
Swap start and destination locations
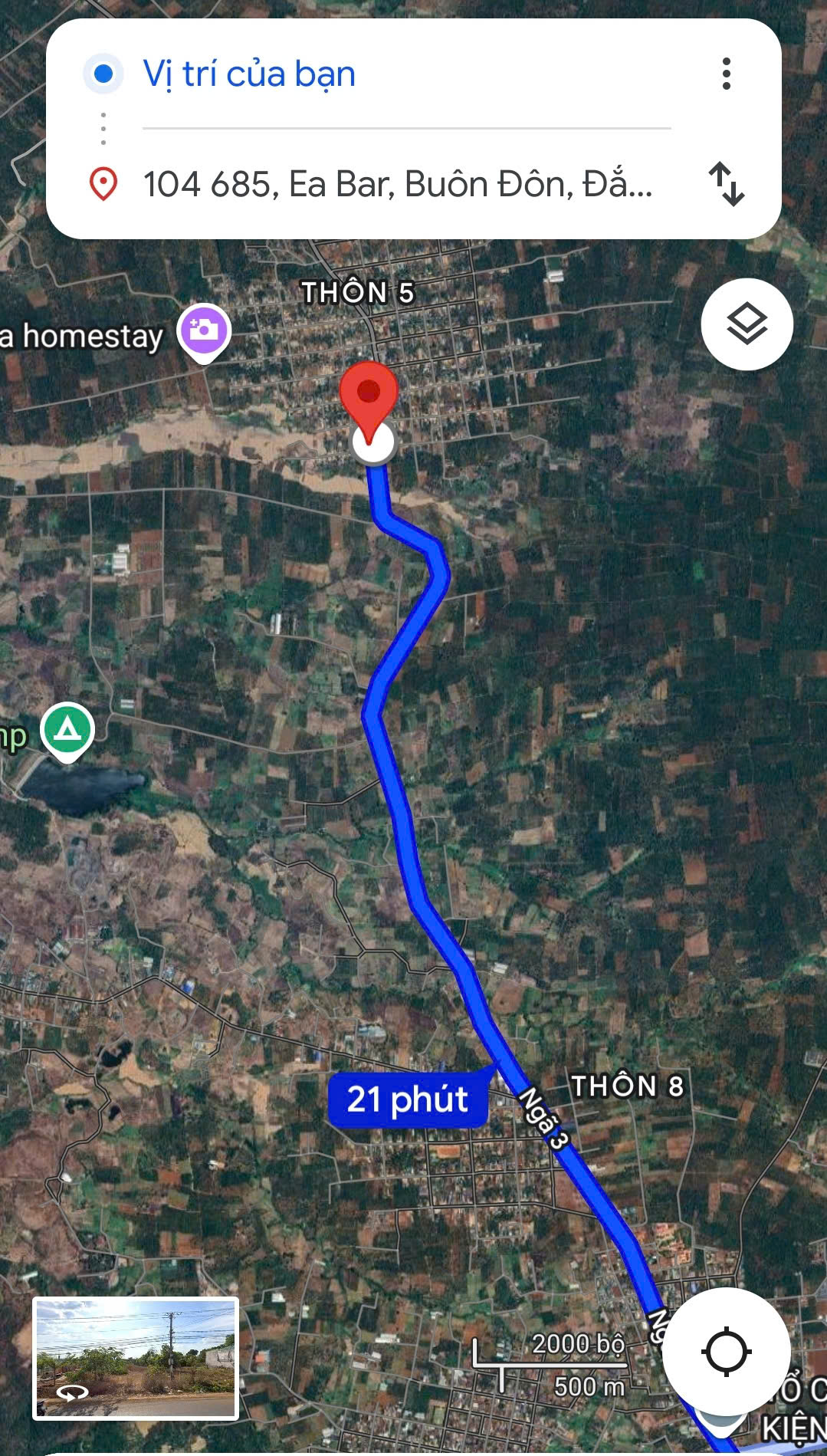pos(726,184)
